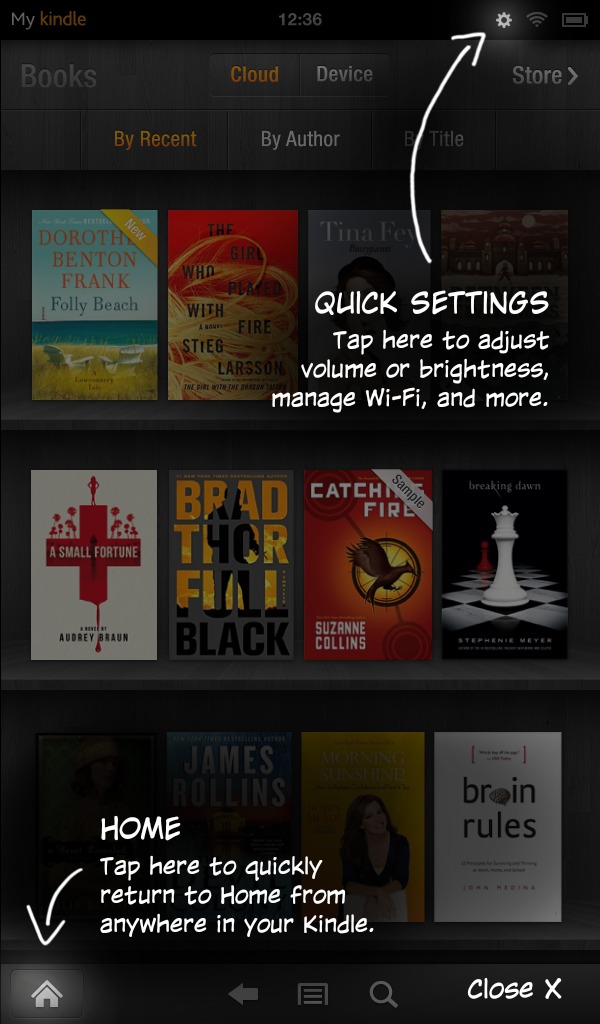Viewport: 600px width, 1024px height.
Task: Sort books By Title
Action: click(434, 139)
